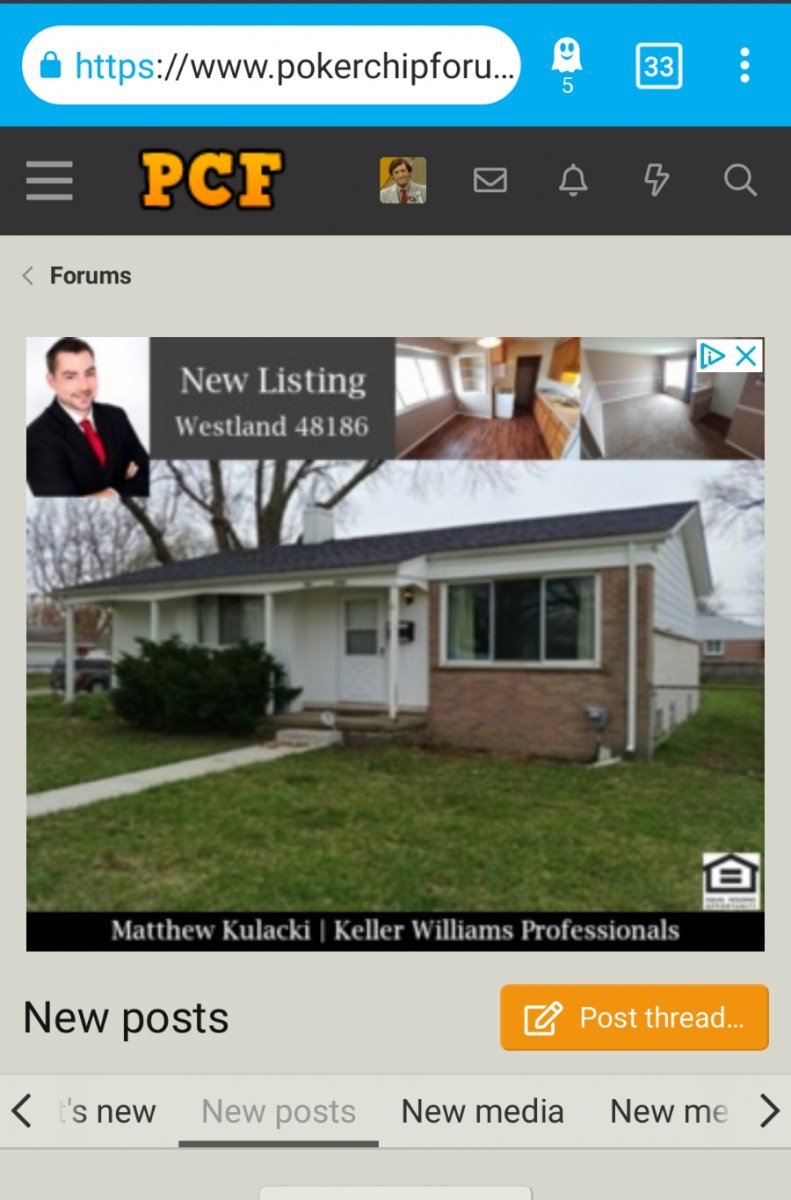Open the Westland new listing ad
This screenshot has height=1200, width=791.
[x=395, y=680]
